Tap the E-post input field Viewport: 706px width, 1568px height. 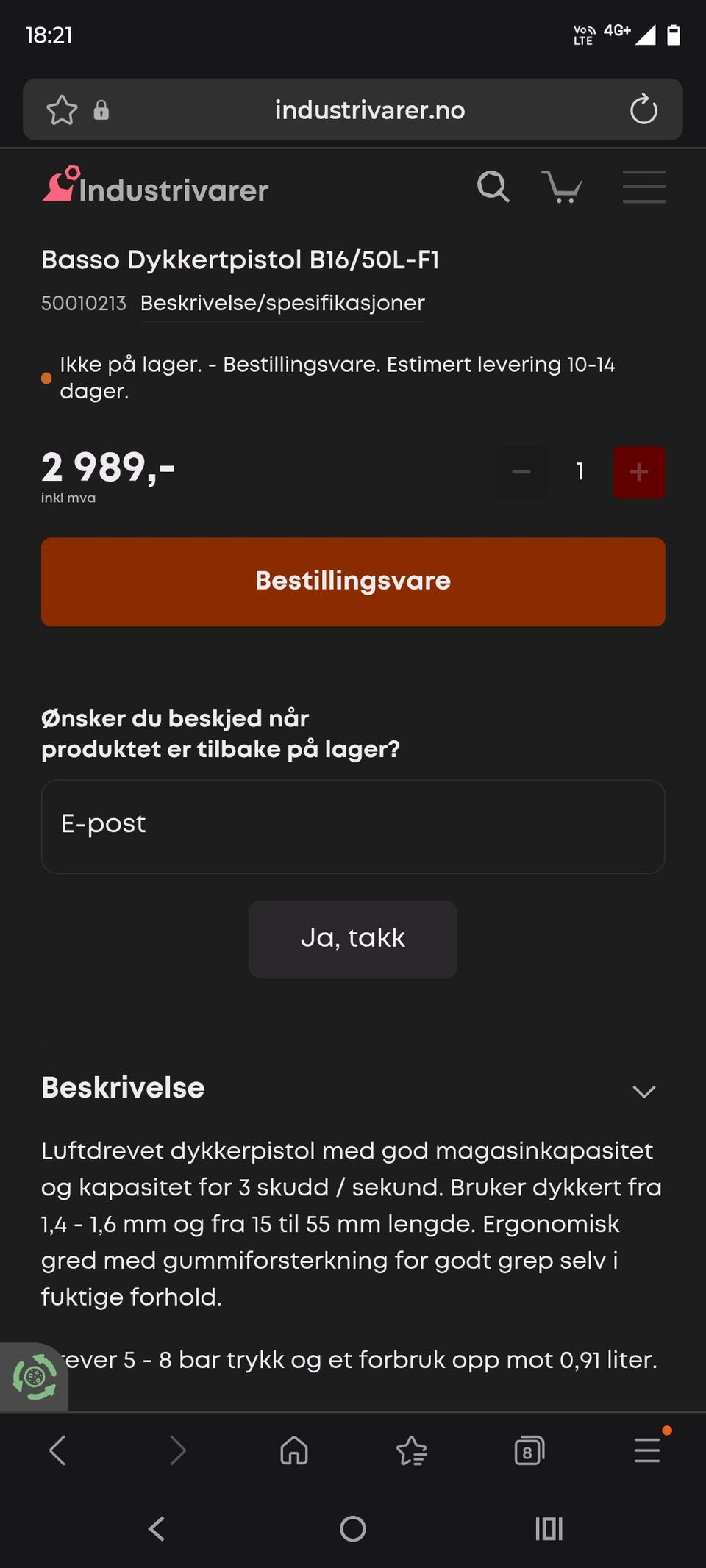coord(352,826)
